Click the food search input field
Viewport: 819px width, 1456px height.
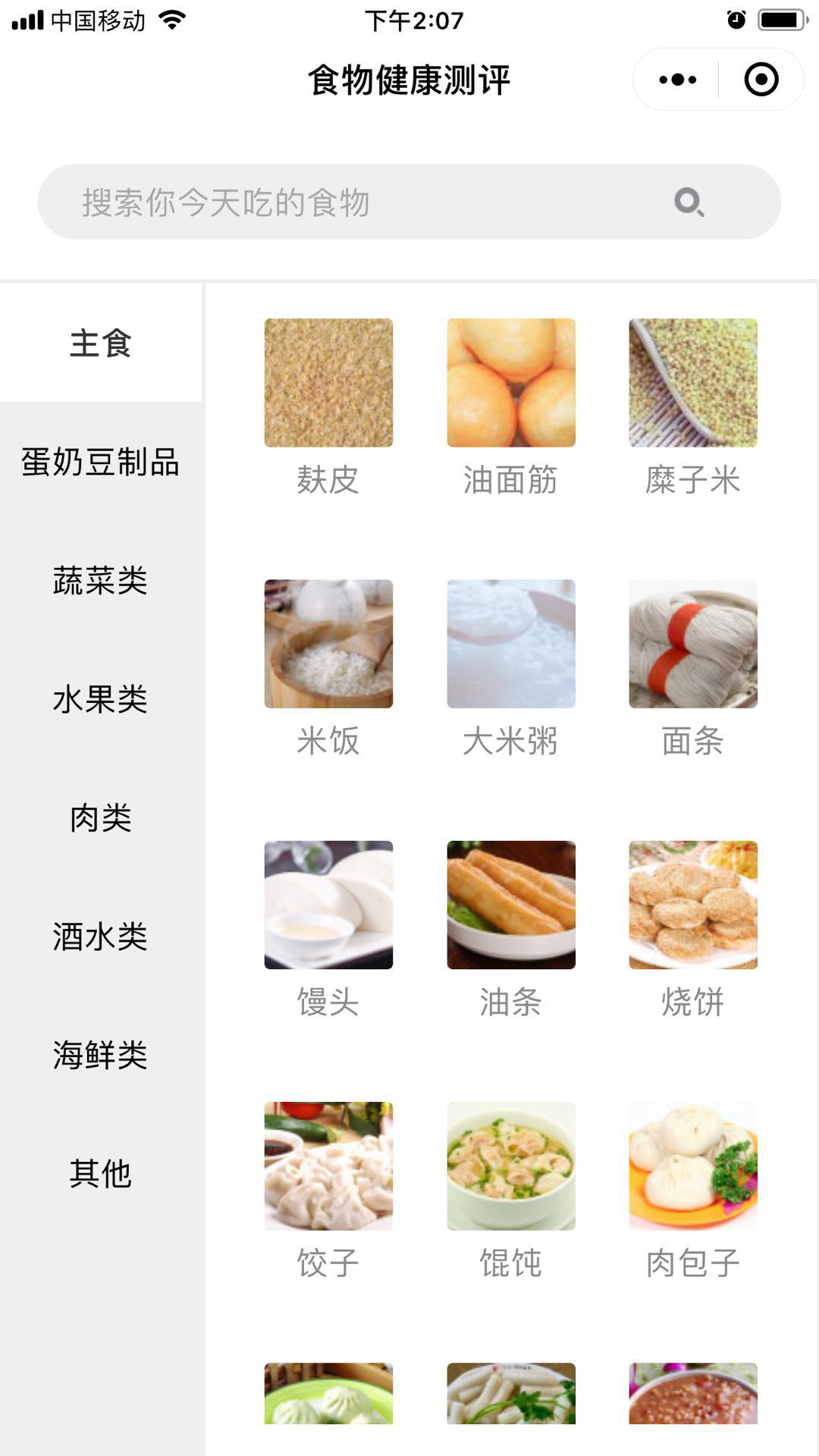pos(341,202)
